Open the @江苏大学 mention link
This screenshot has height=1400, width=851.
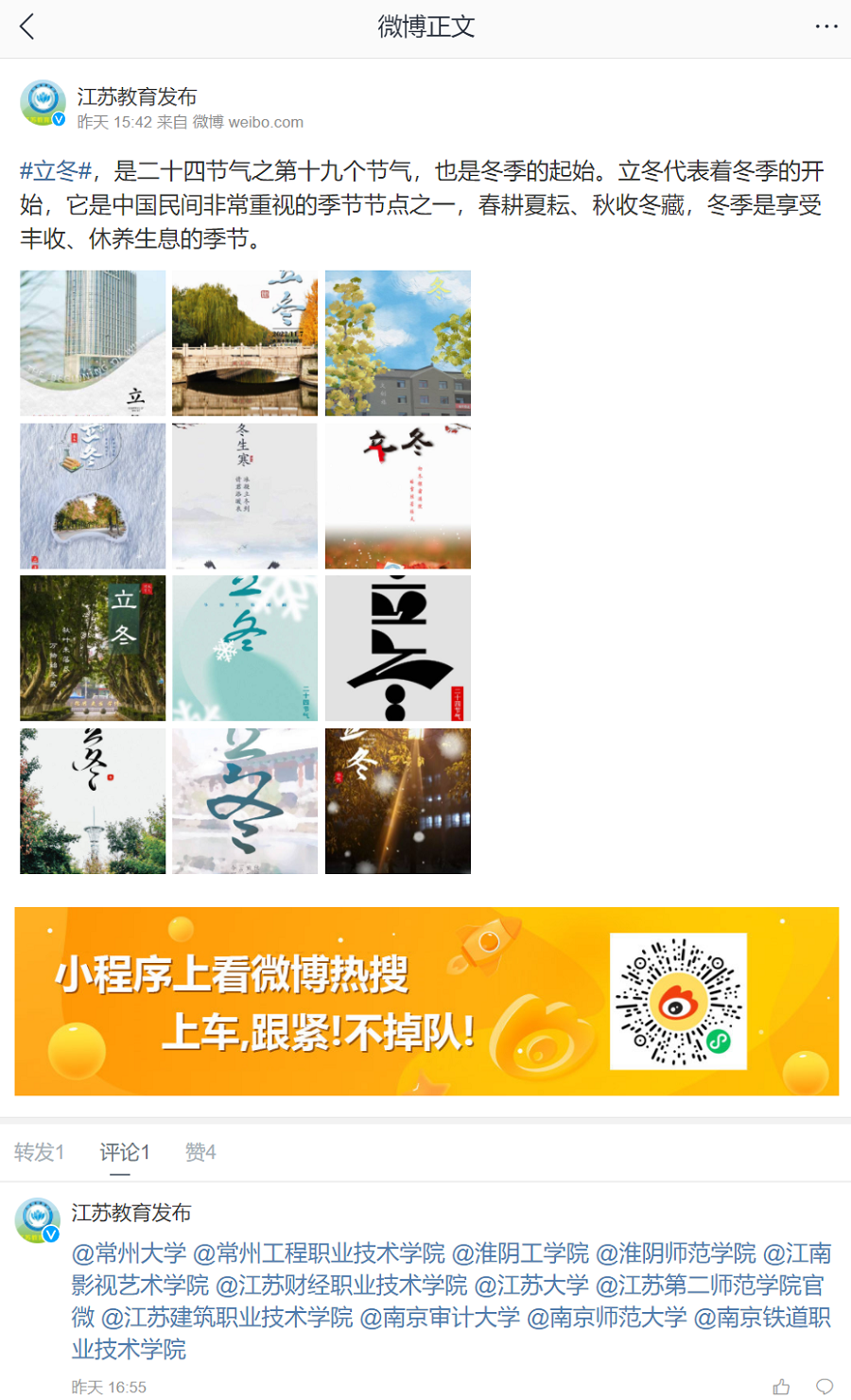[531, 1286]
